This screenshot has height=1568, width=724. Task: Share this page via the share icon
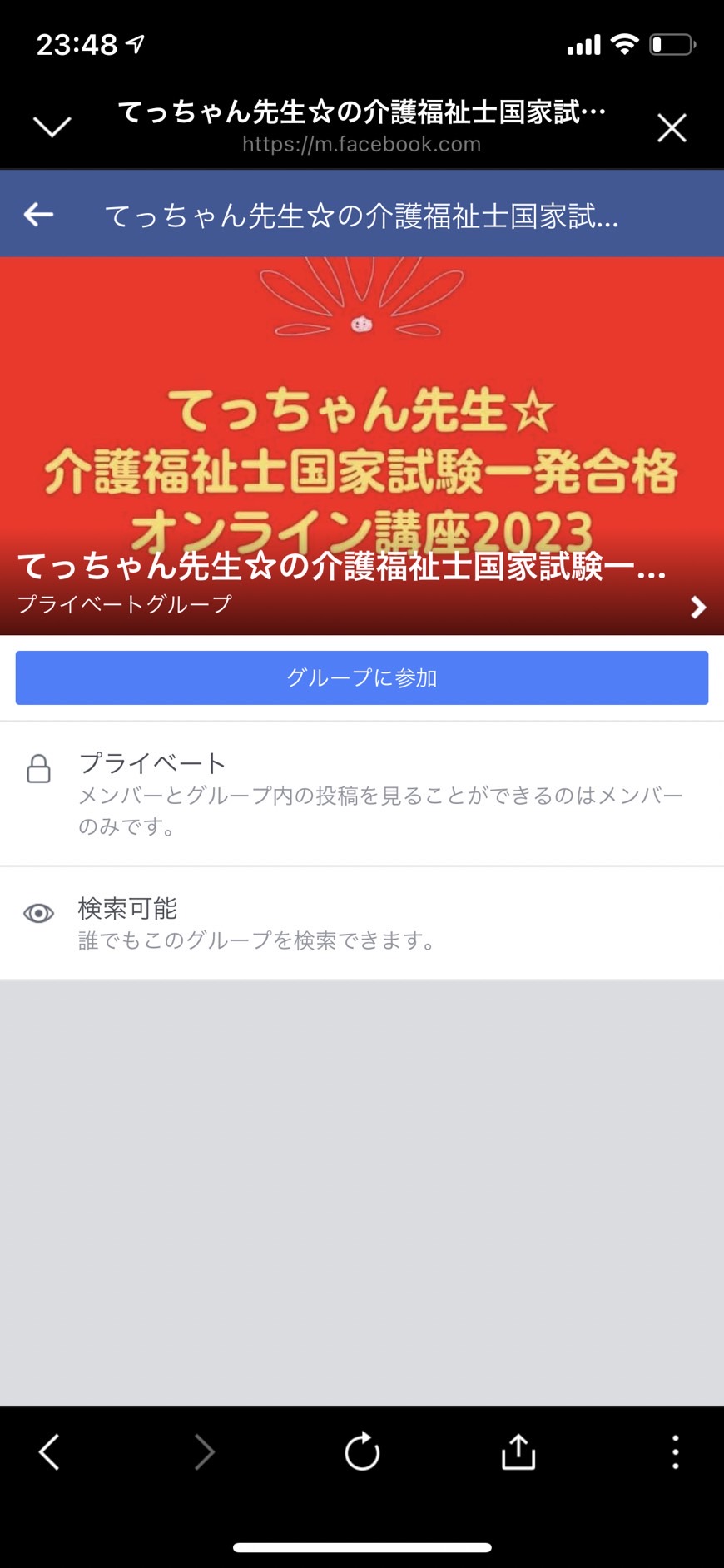(x=518, y=1451)
